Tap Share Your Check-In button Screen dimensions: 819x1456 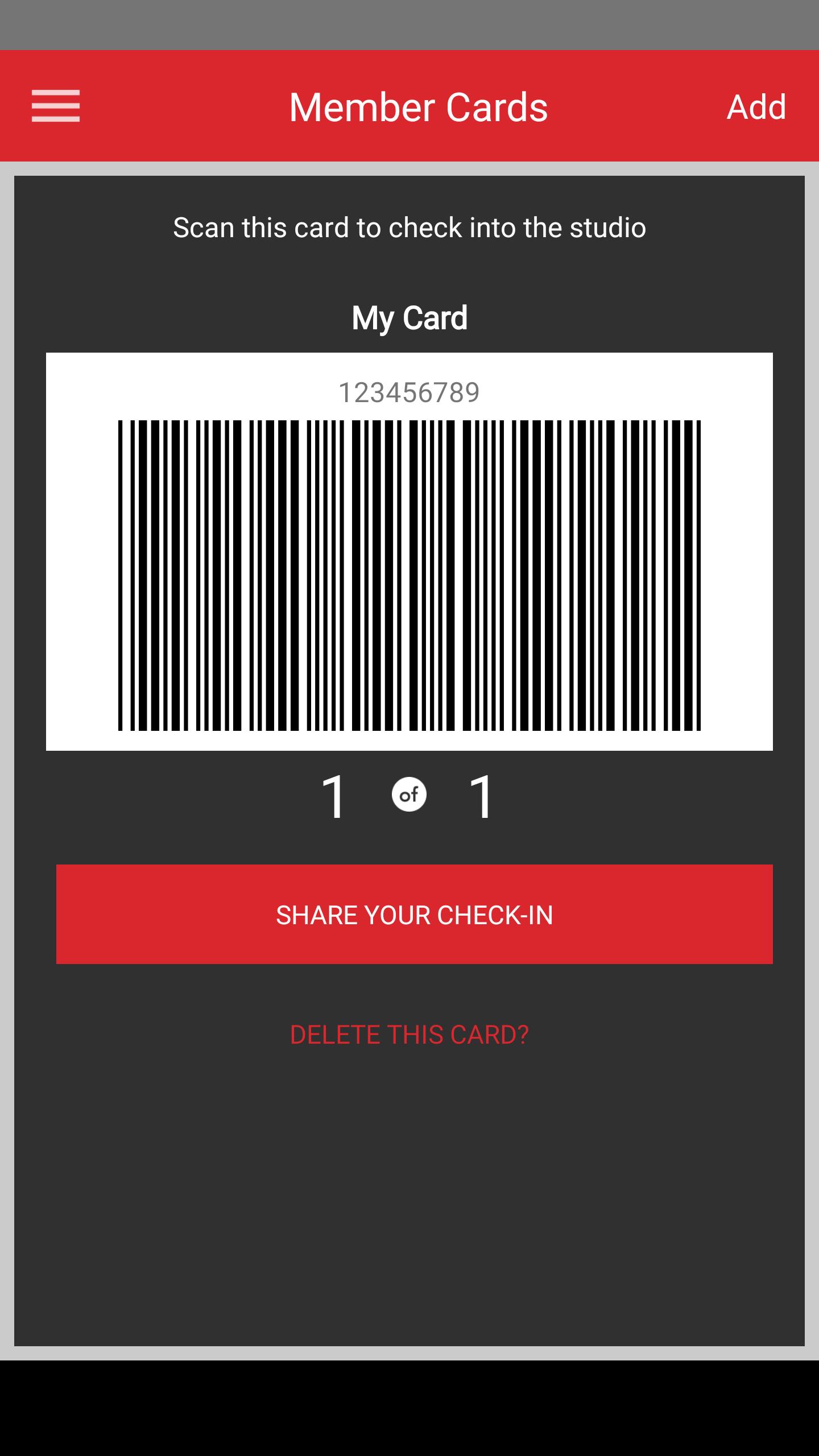click(414, 915)
